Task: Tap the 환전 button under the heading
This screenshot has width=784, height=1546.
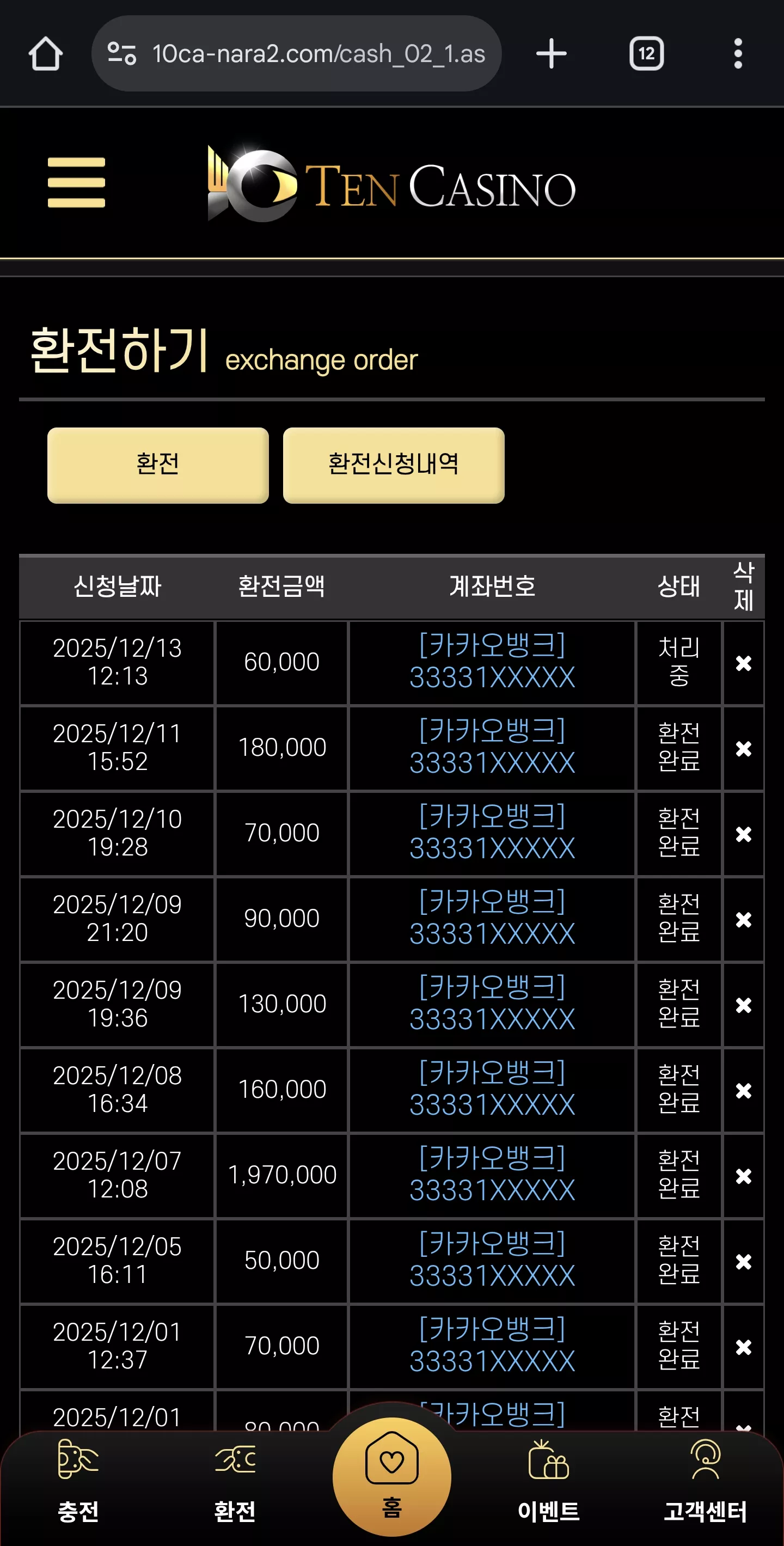Action: (x=158, y=465)
